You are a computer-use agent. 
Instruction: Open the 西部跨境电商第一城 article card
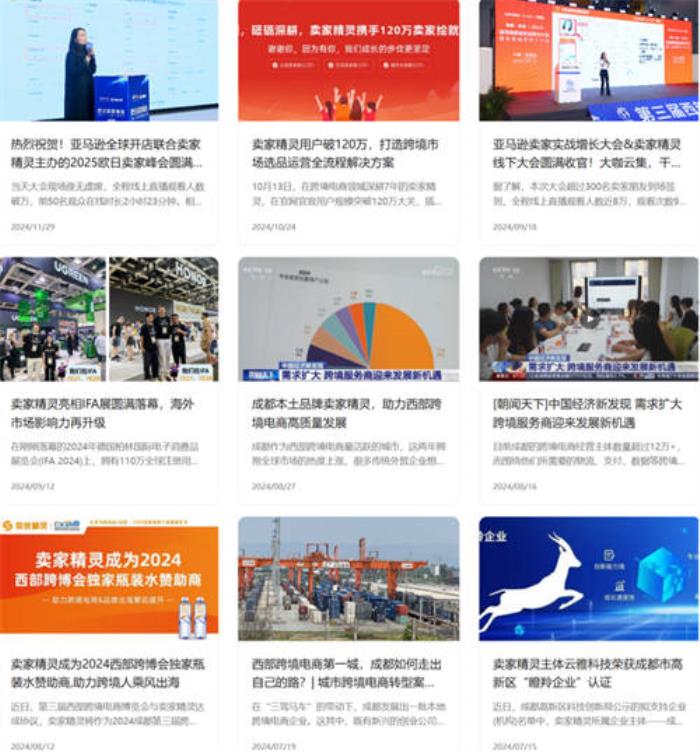click(x=348, y=671)
